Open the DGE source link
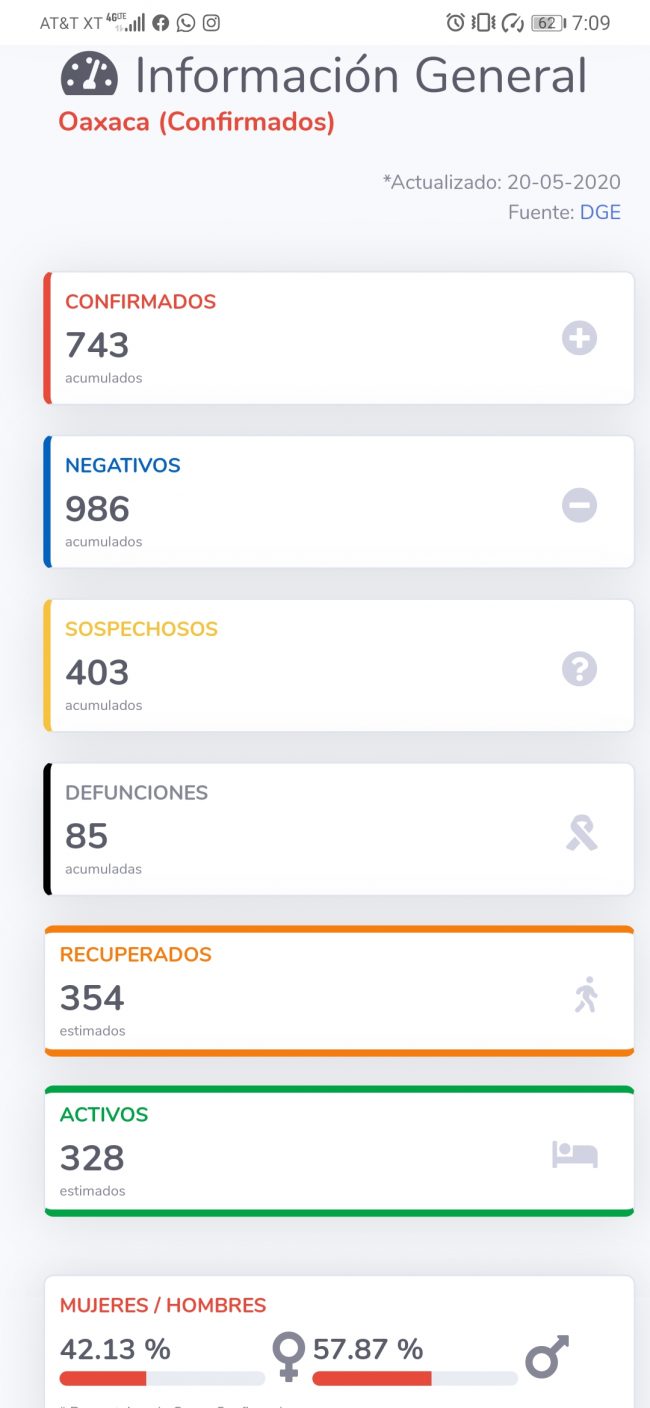The width and height of the screenshot is (650, 1408). pos(600,212)
